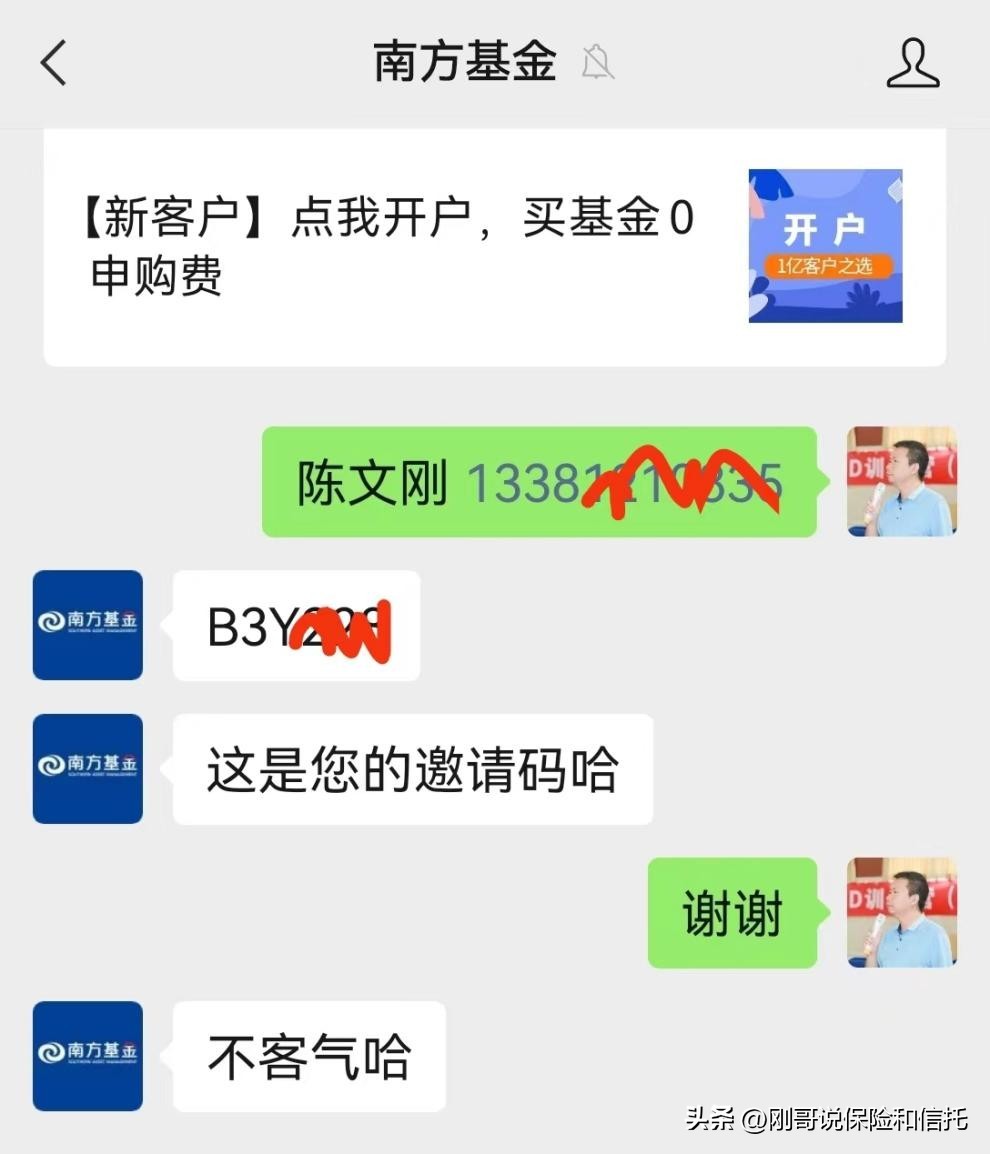Click the 南方基金 avatar next to 这是您的邀请码哈

(87, 769)
